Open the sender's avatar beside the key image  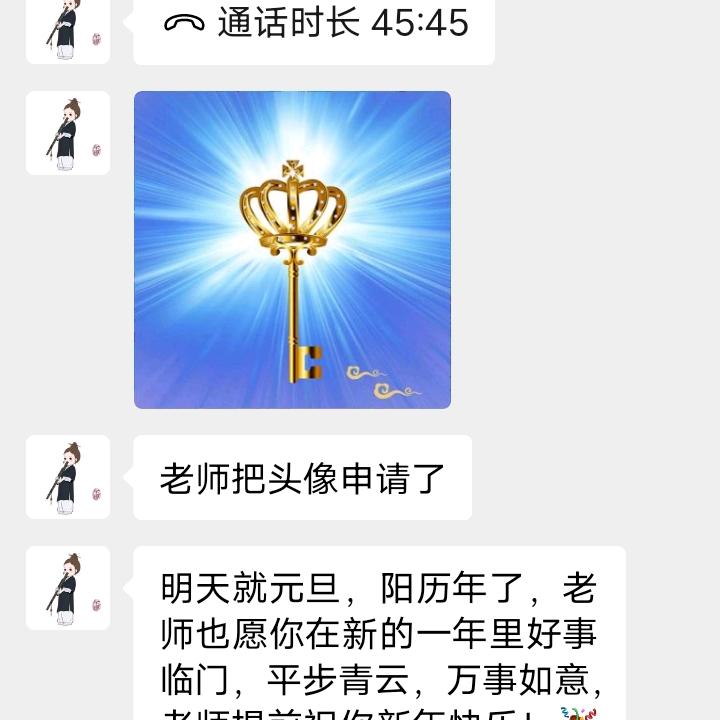click(68, 133)
